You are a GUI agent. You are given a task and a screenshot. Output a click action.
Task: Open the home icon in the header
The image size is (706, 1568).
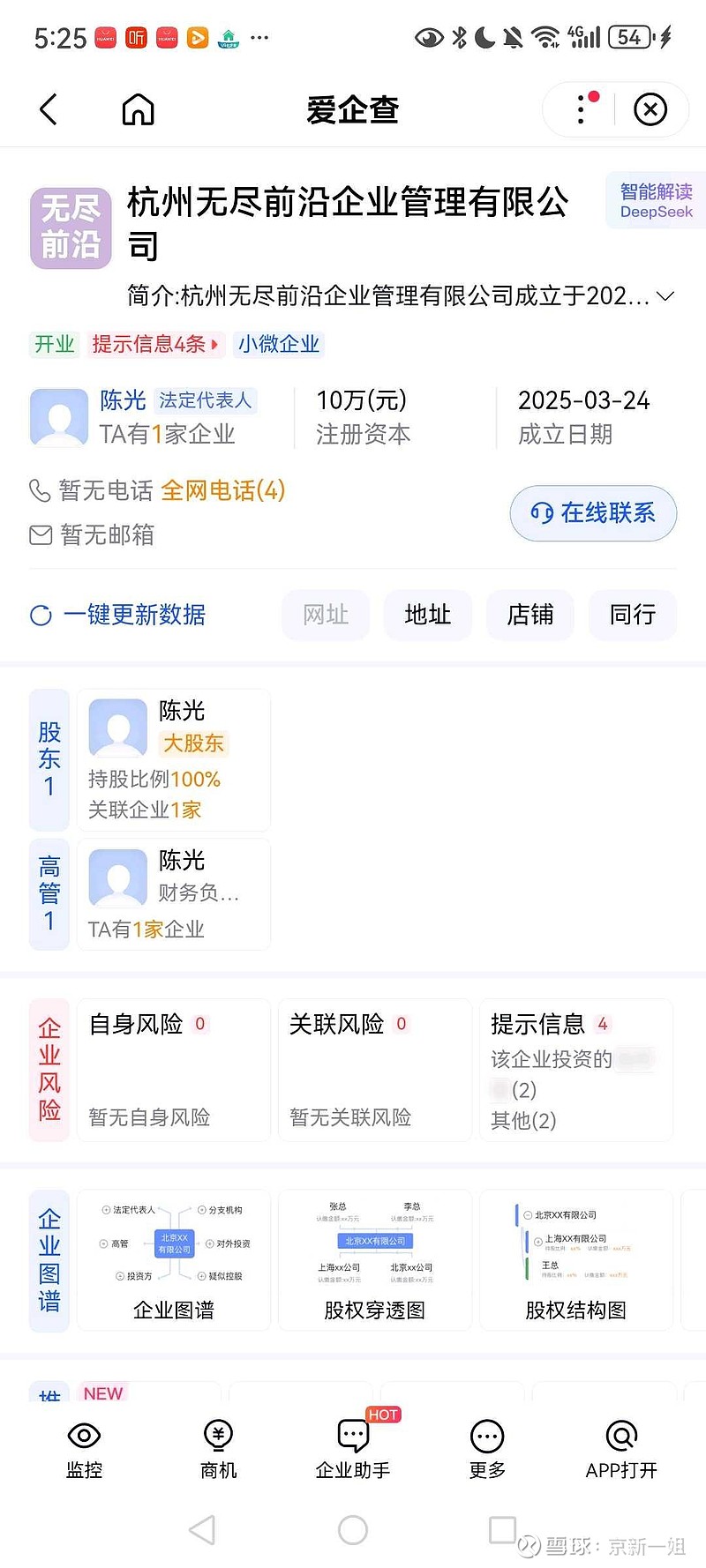[138, 110]
